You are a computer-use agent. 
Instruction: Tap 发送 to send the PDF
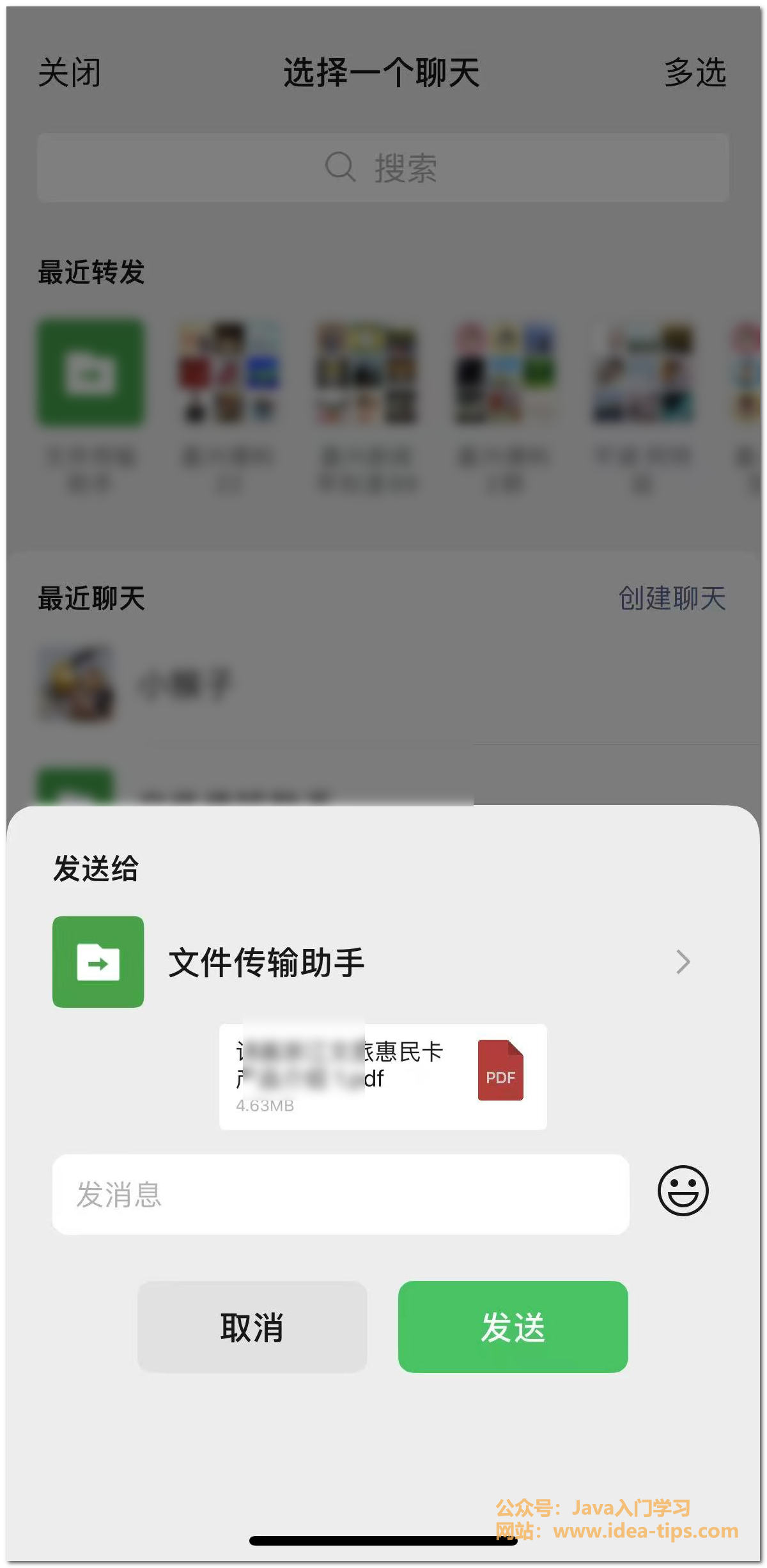(513, 1326)
